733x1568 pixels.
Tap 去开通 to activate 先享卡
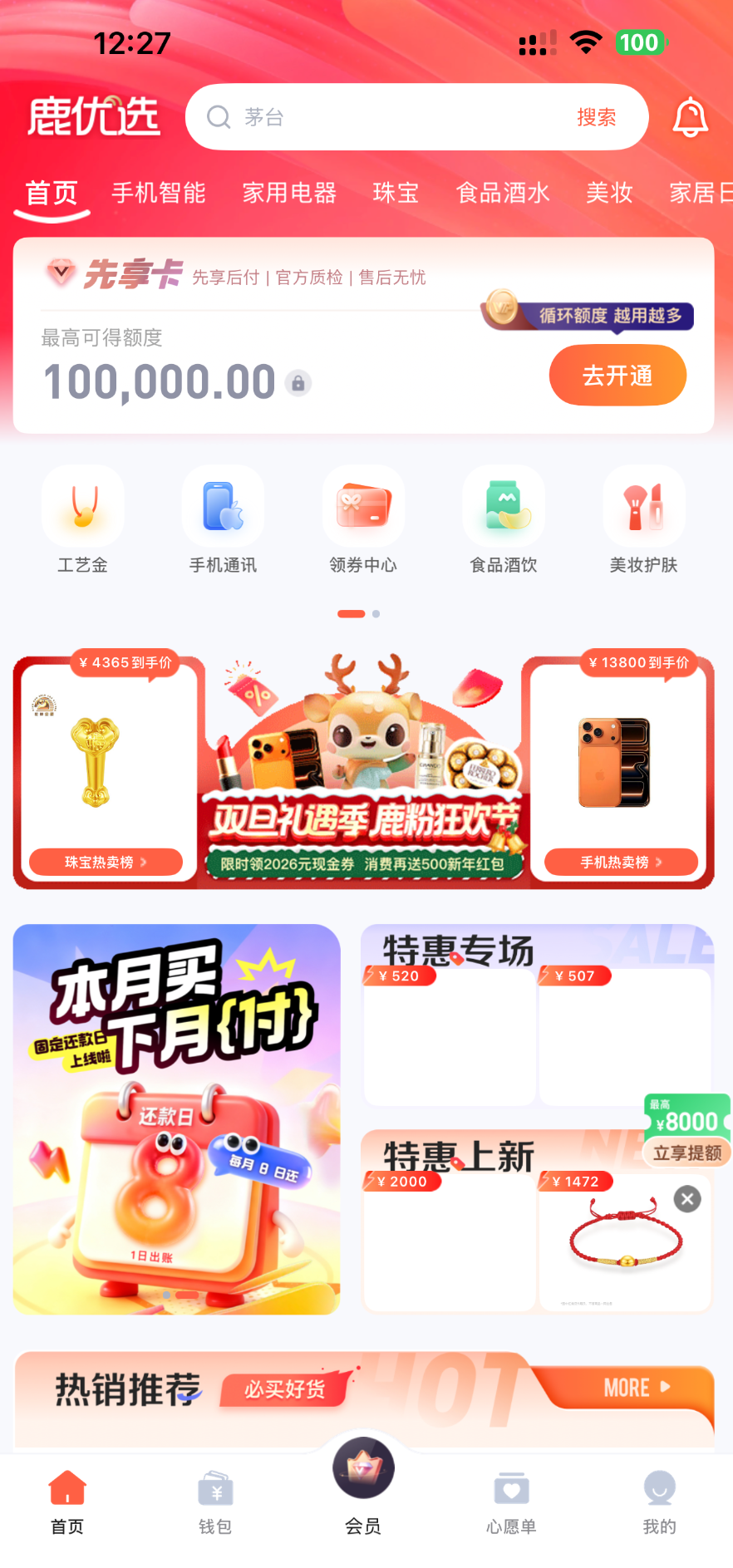tap(617, 376)
